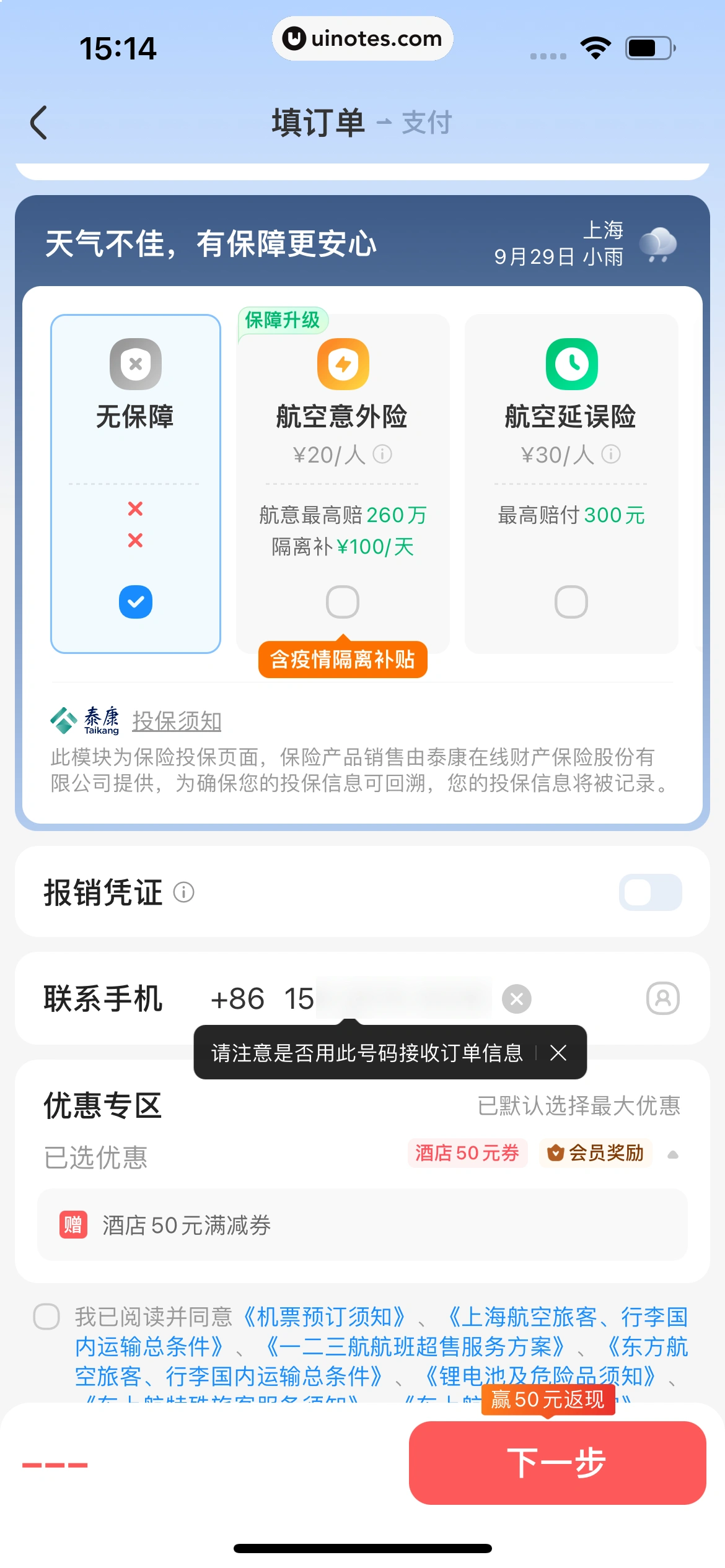Open info icon beside ¥30/人

(611, 455)
